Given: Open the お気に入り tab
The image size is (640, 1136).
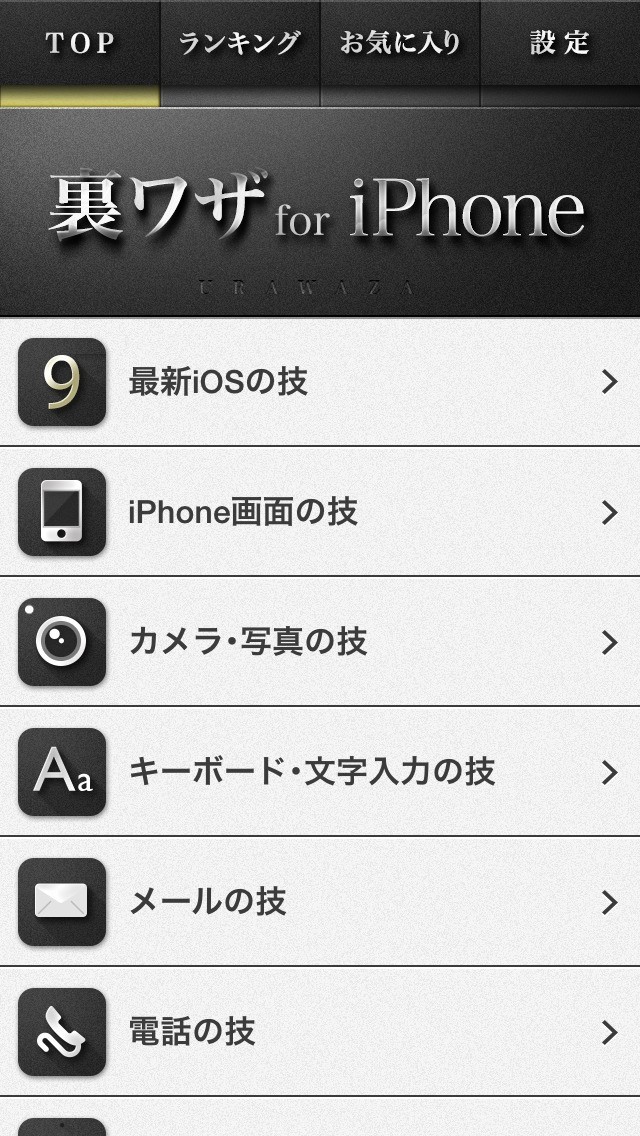Looking at the screenshot, I should pyautogui.click(x=400, y=44).
